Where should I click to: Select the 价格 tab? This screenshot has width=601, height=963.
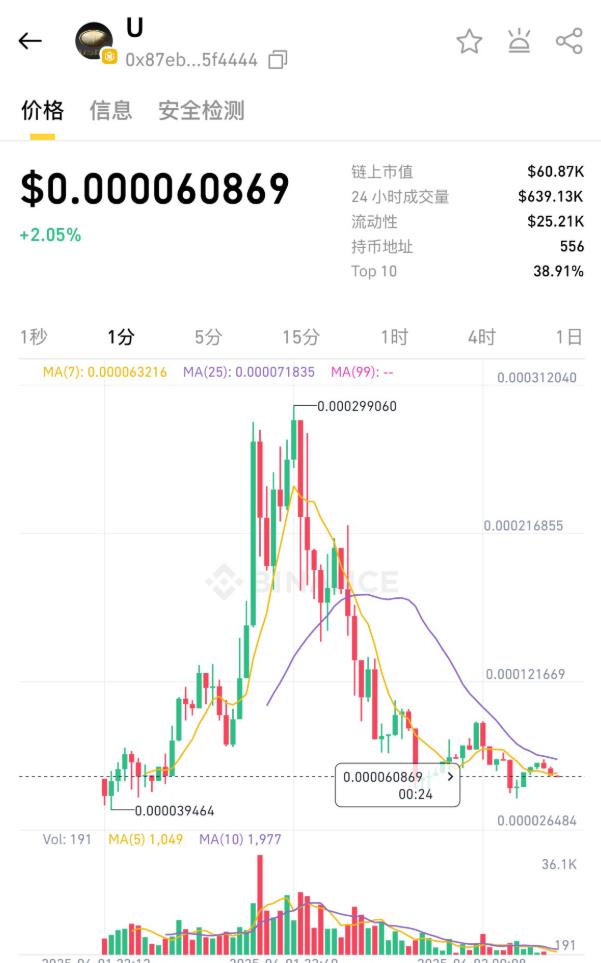pos(42,111)
